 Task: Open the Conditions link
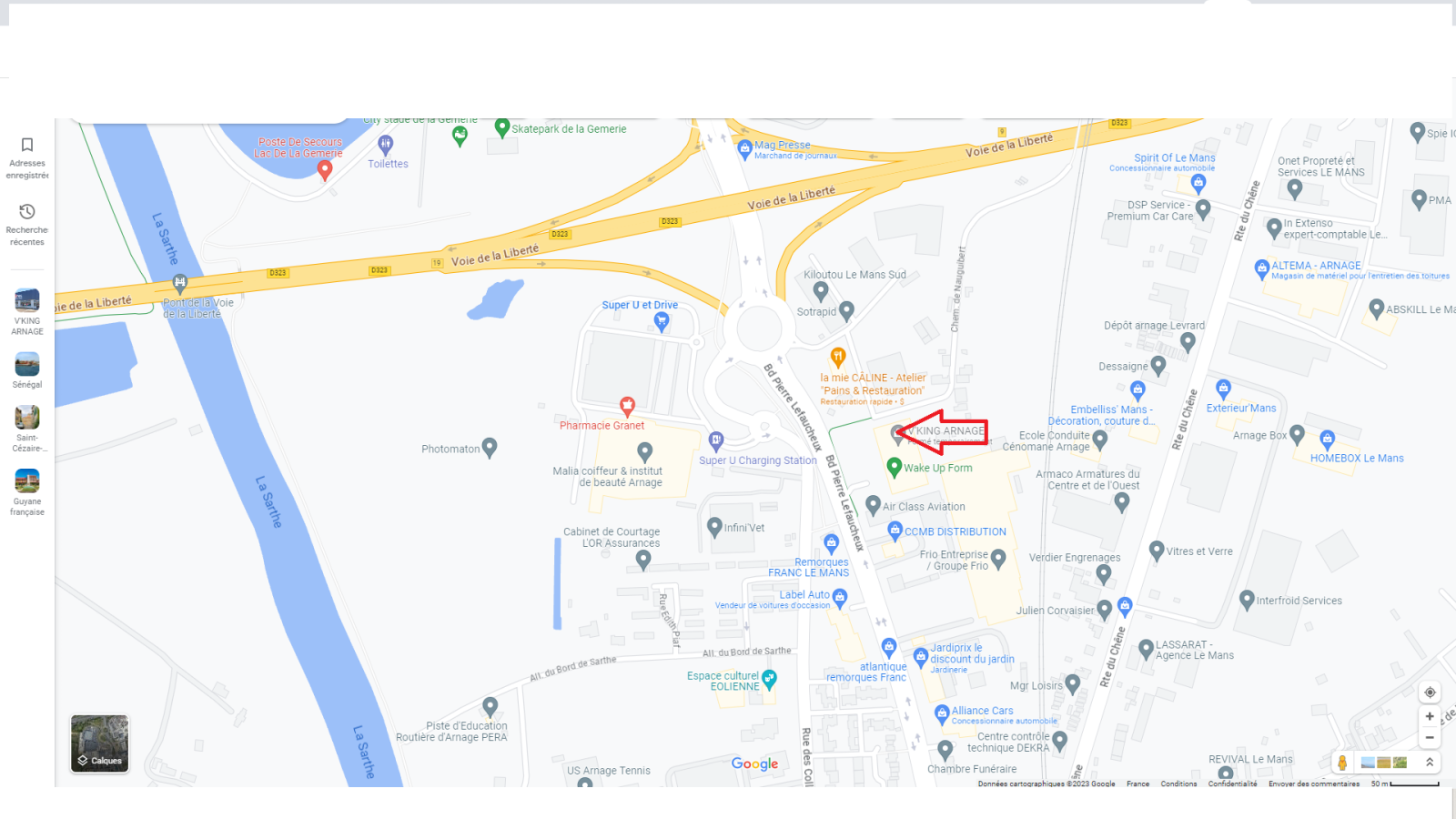[1178, 784]
